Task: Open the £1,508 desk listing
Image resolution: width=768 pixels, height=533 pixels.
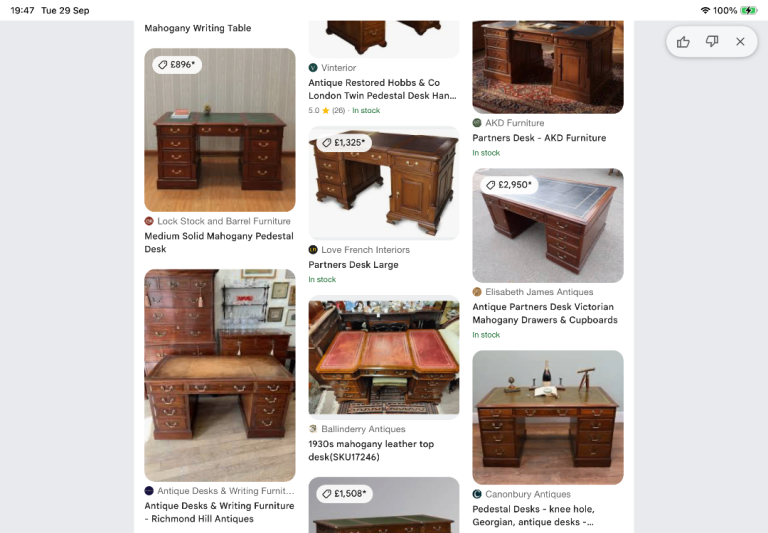Action: coord(384,505)
